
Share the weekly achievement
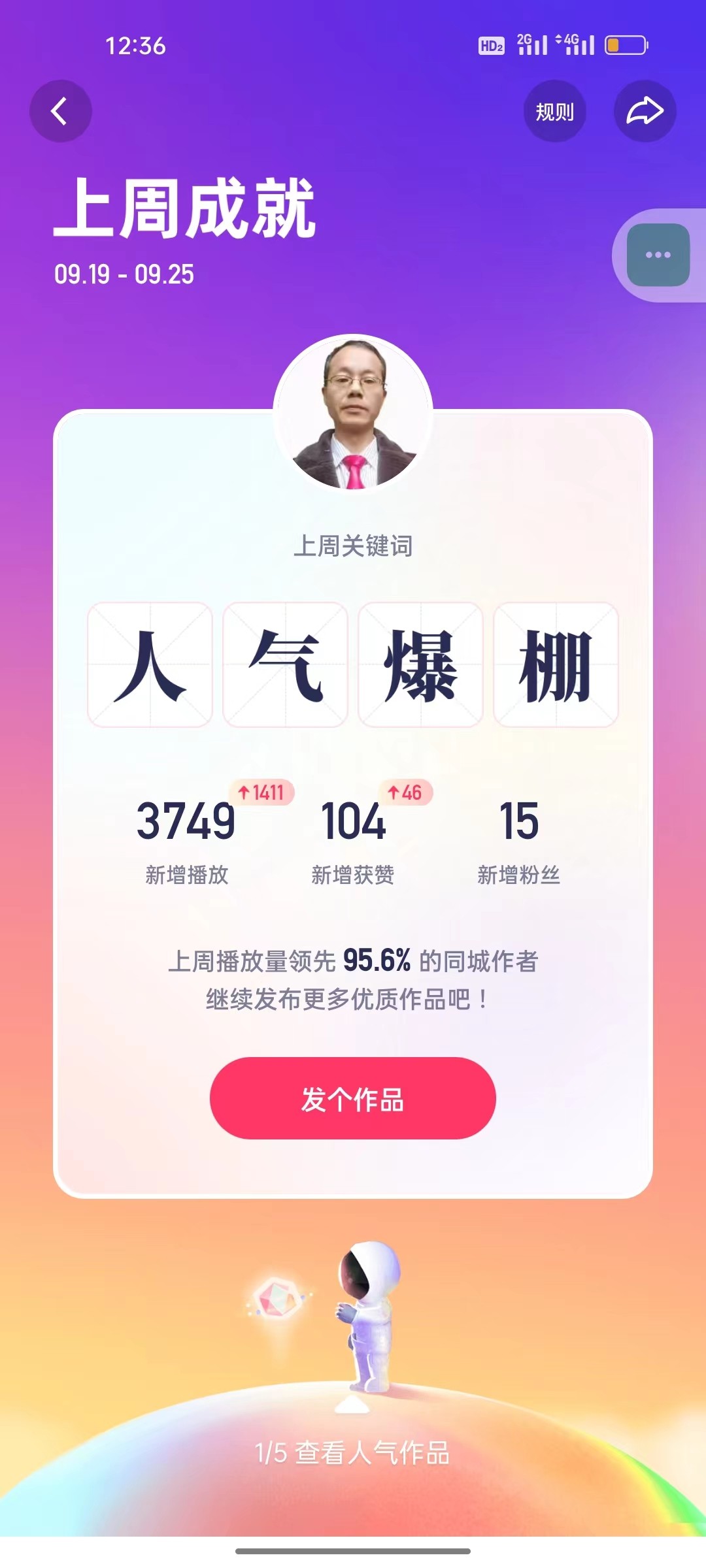645,111
